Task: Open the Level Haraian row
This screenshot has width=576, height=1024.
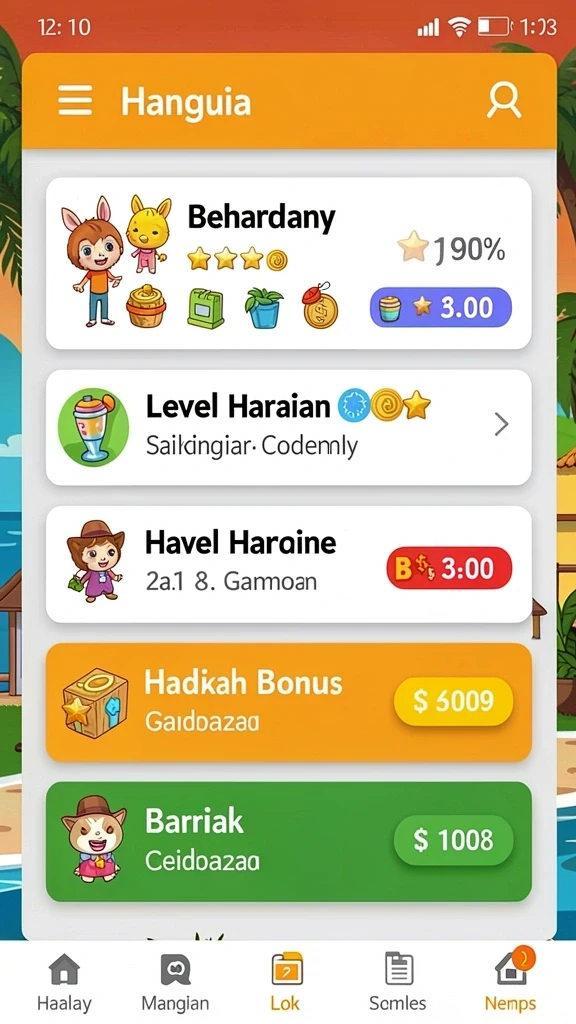Action: pyautogui.click(x=288, y=427)
